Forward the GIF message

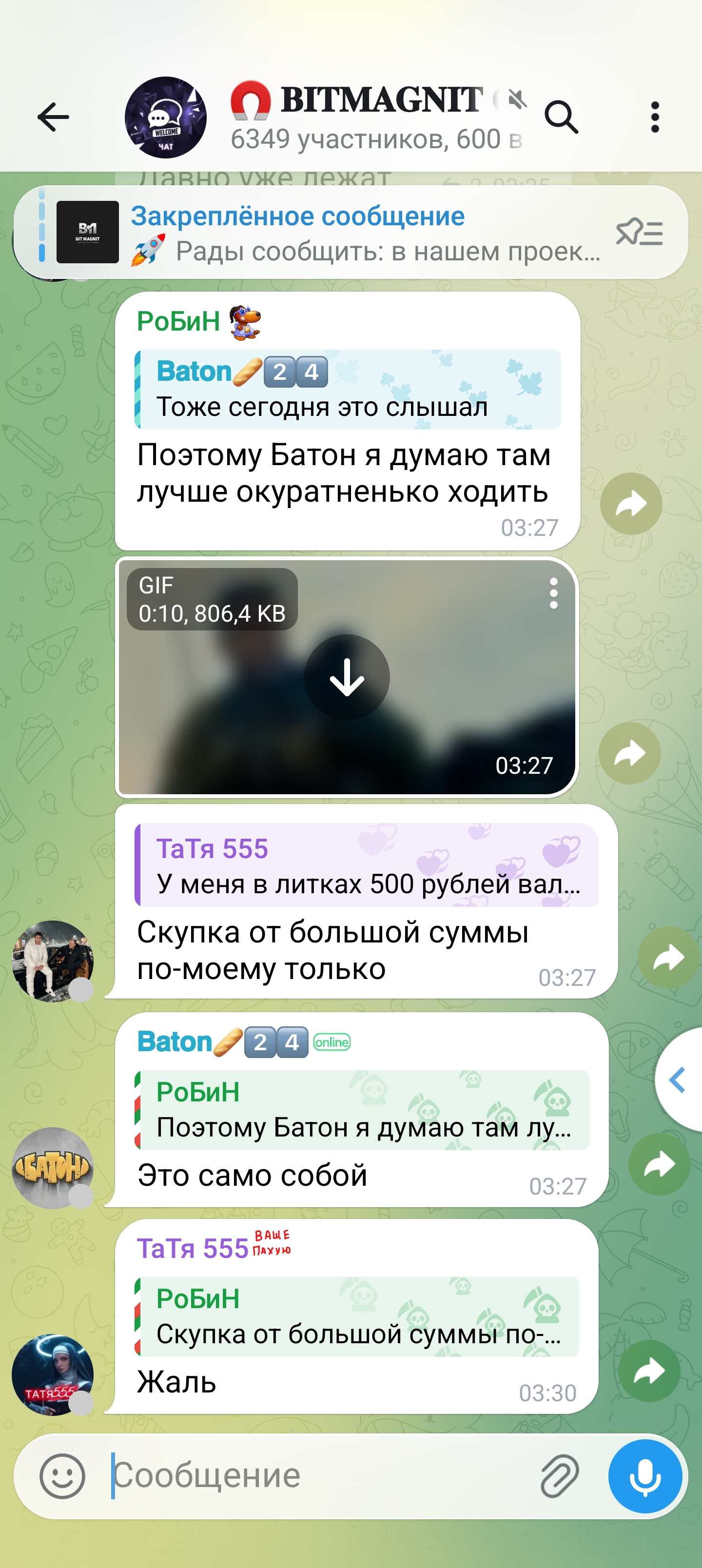point(629,754)
